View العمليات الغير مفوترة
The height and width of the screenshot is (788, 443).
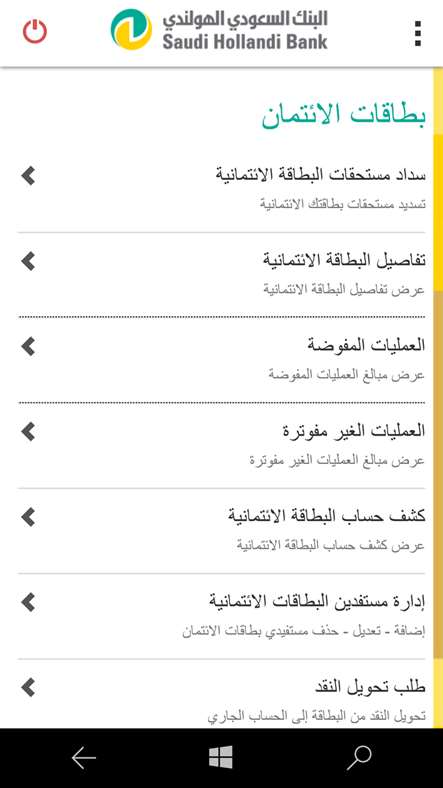[222, 446]
